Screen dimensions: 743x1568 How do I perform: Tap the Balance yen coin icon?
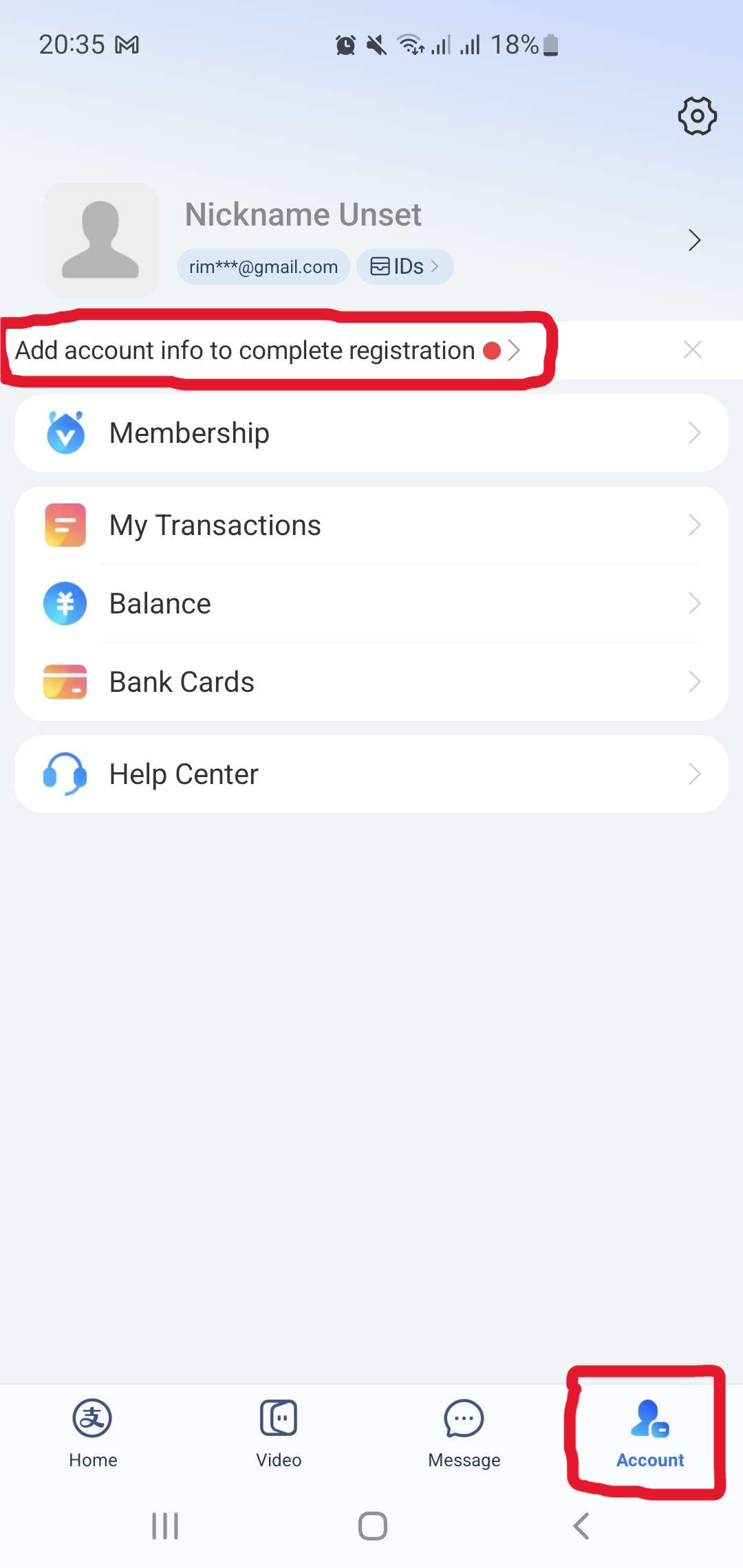click(64, 603)
